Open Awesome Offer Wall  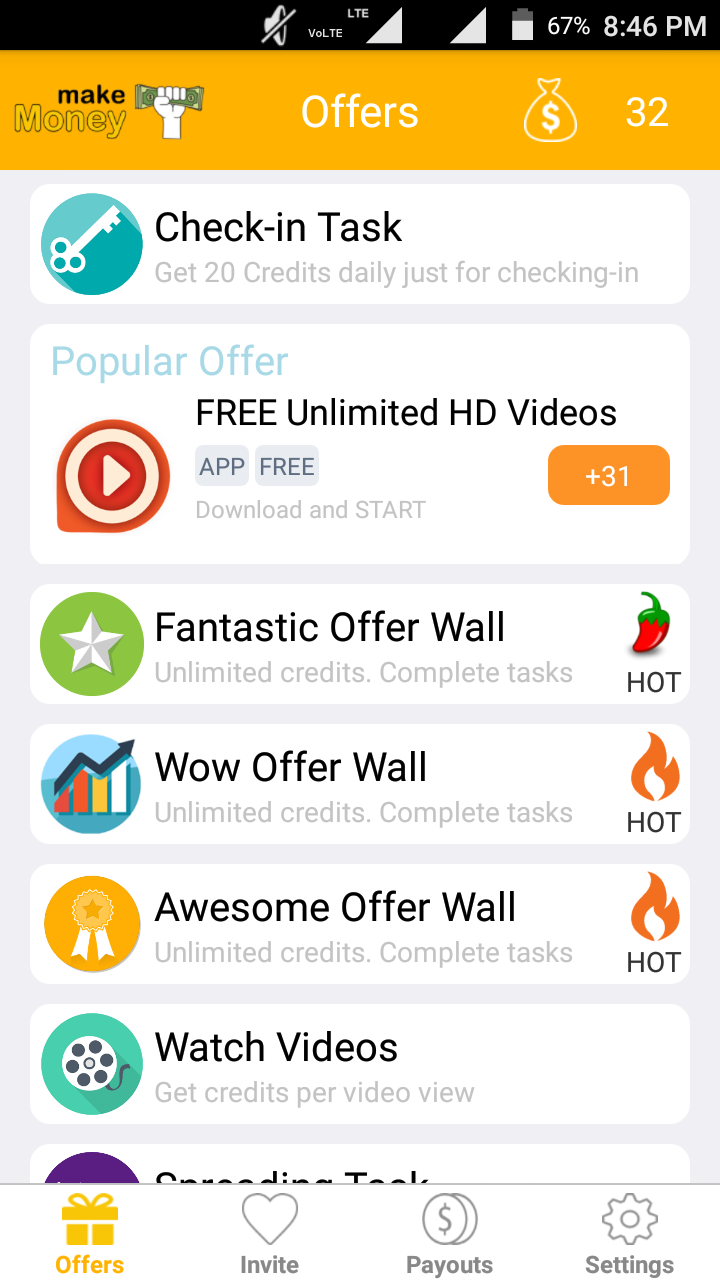360,924
